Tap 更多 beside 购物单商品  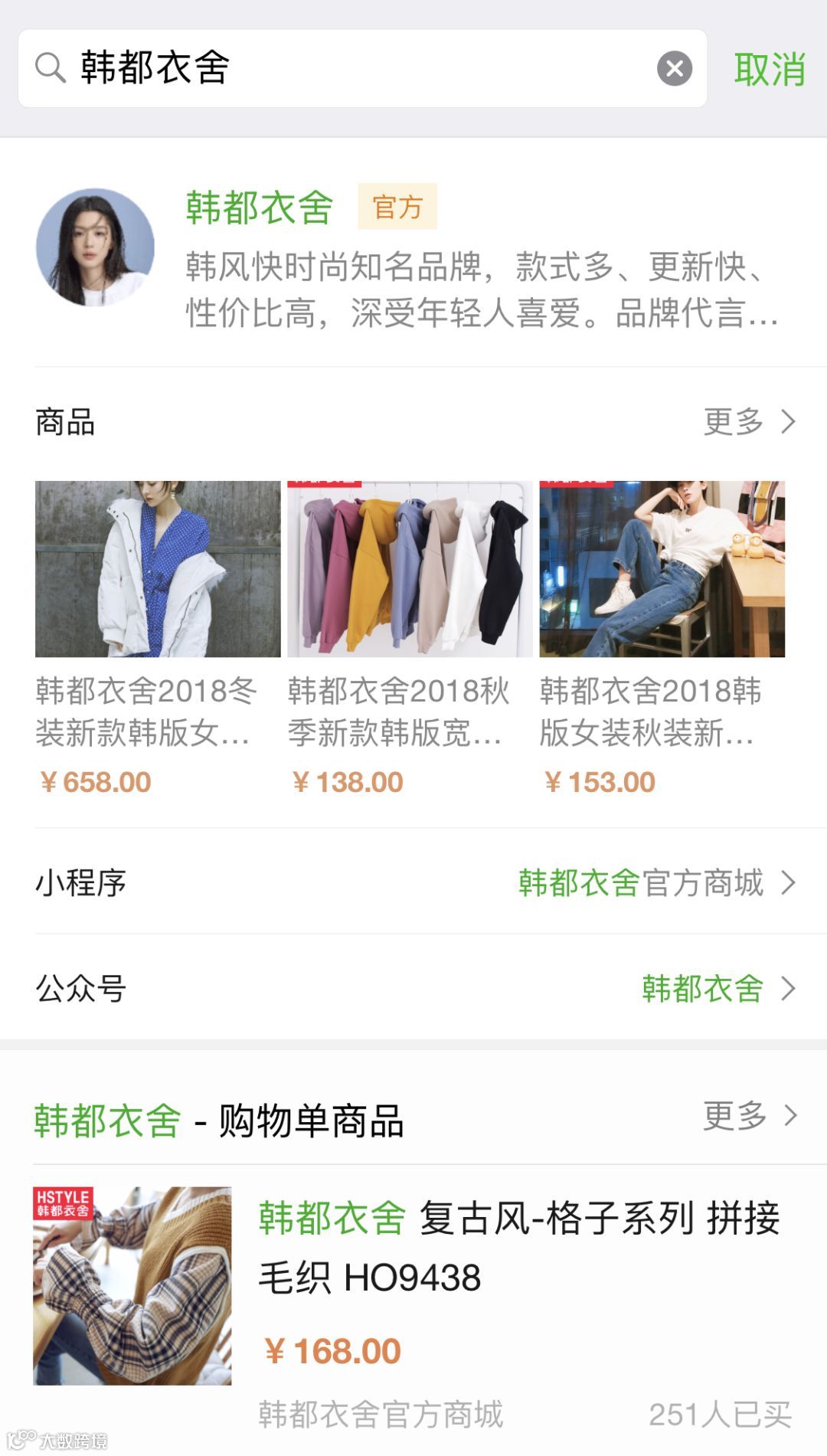coord(749,1116)
